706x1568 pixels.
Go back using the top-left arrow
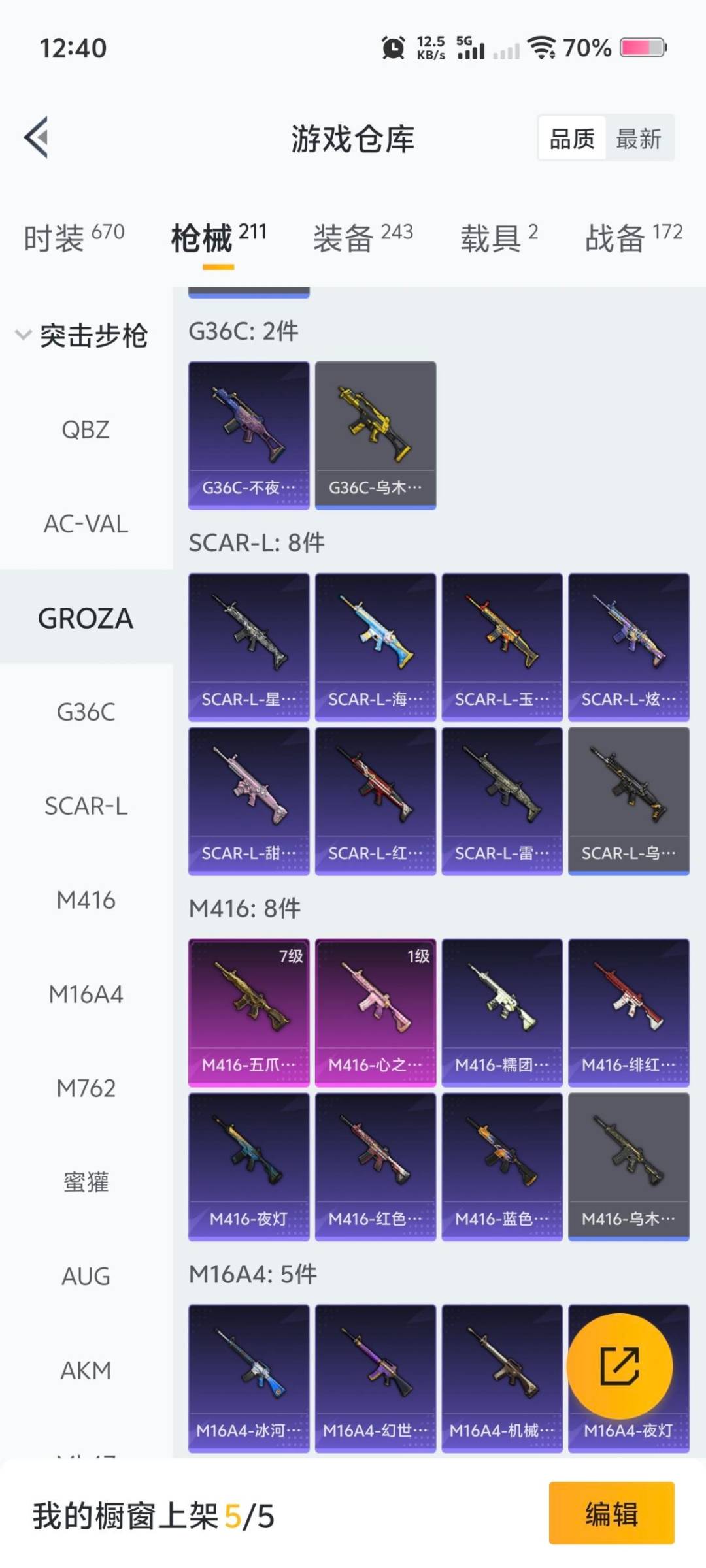tap(37, 137)
